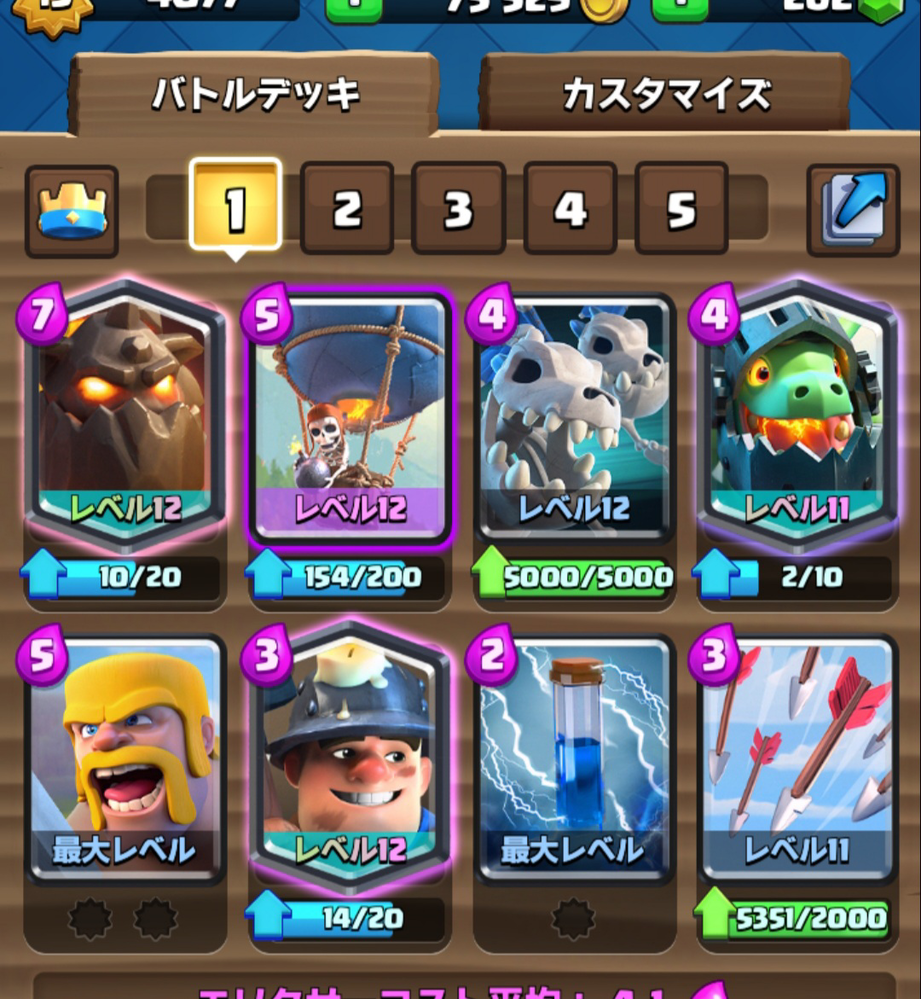Open the crown tower troops button
Image resolution: width=921 pixels, height=999 pixels.
(72, 211)
